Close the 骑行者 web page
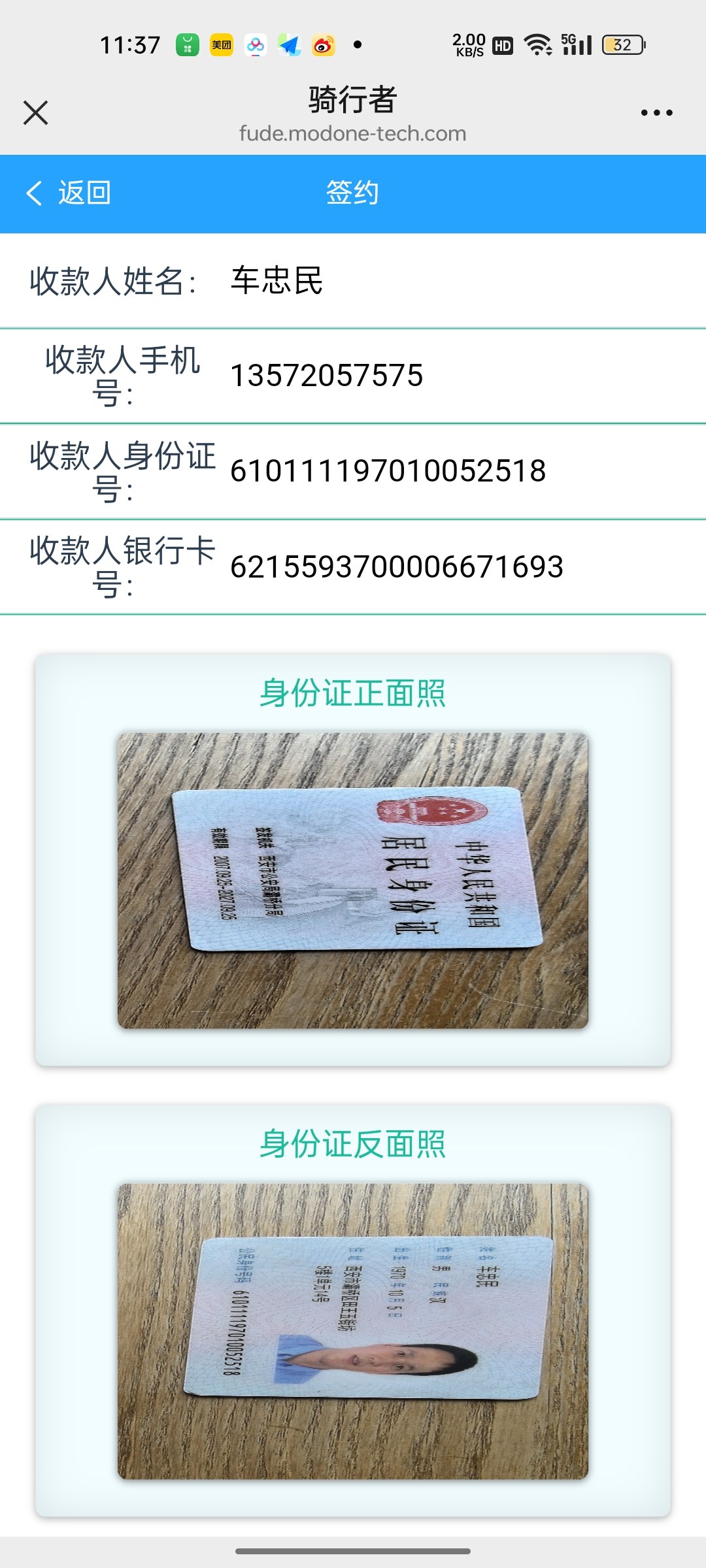The height and width of the screenshot is (1568, 706). pos(36,113)
